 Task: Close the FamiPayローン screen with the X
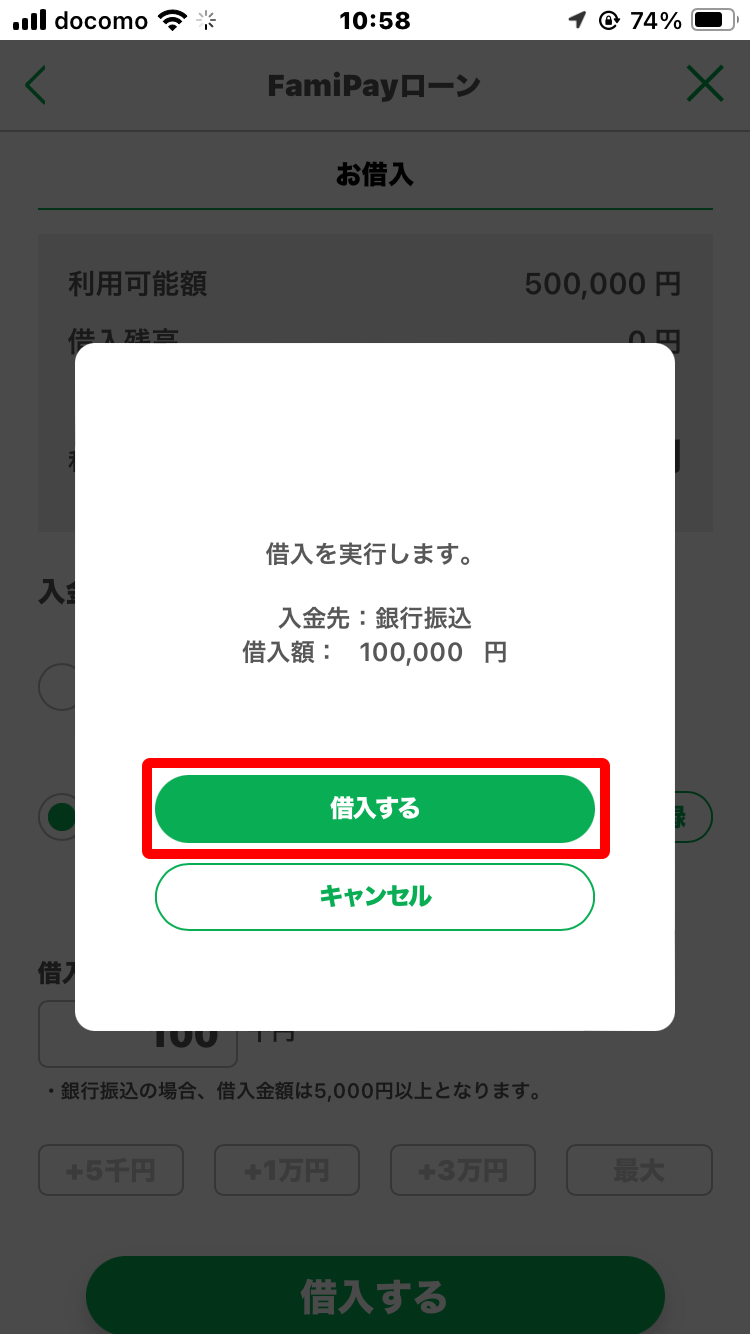[x=706, y=84]
